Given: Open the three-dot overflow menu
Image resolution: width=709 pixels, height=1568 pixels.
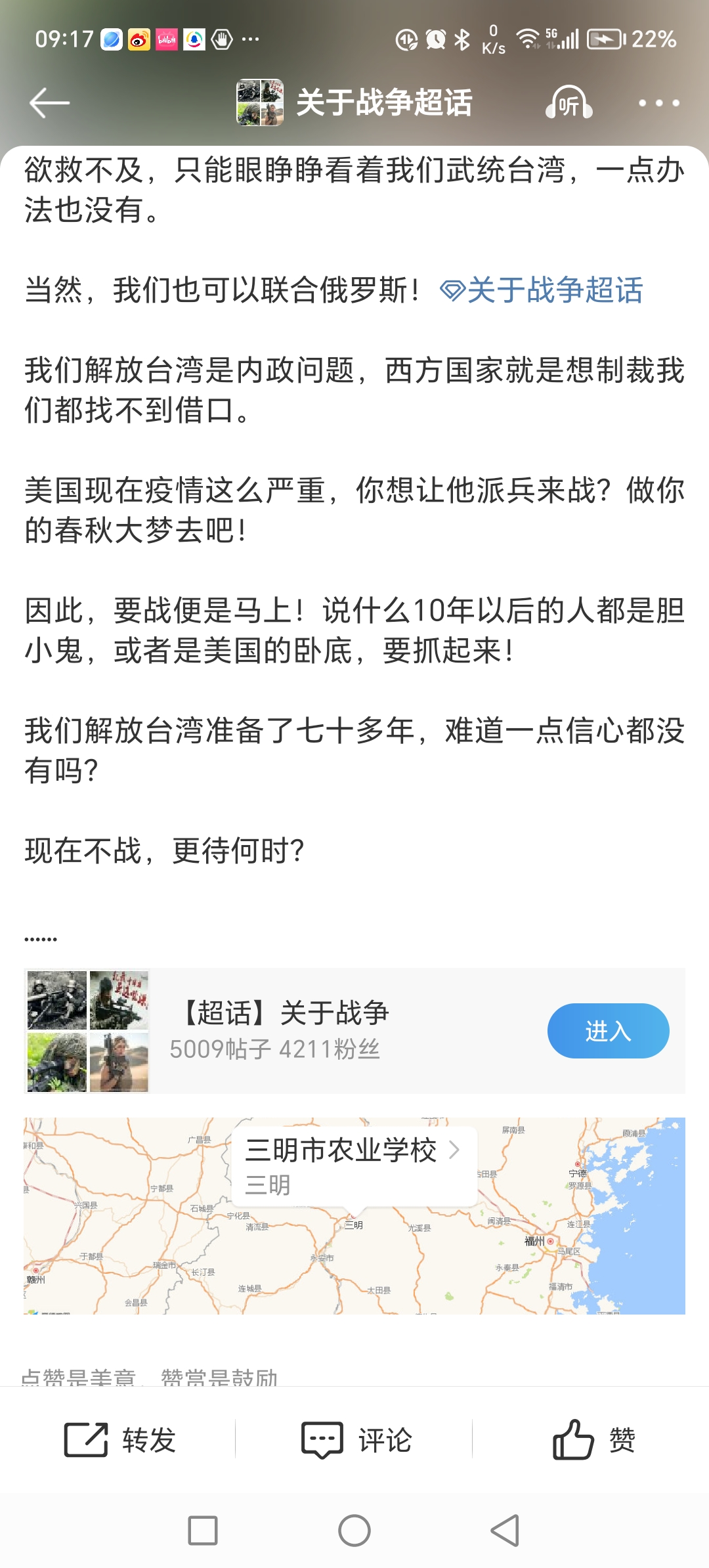Looking at the screenshot, I should click(x=658, y=103).
